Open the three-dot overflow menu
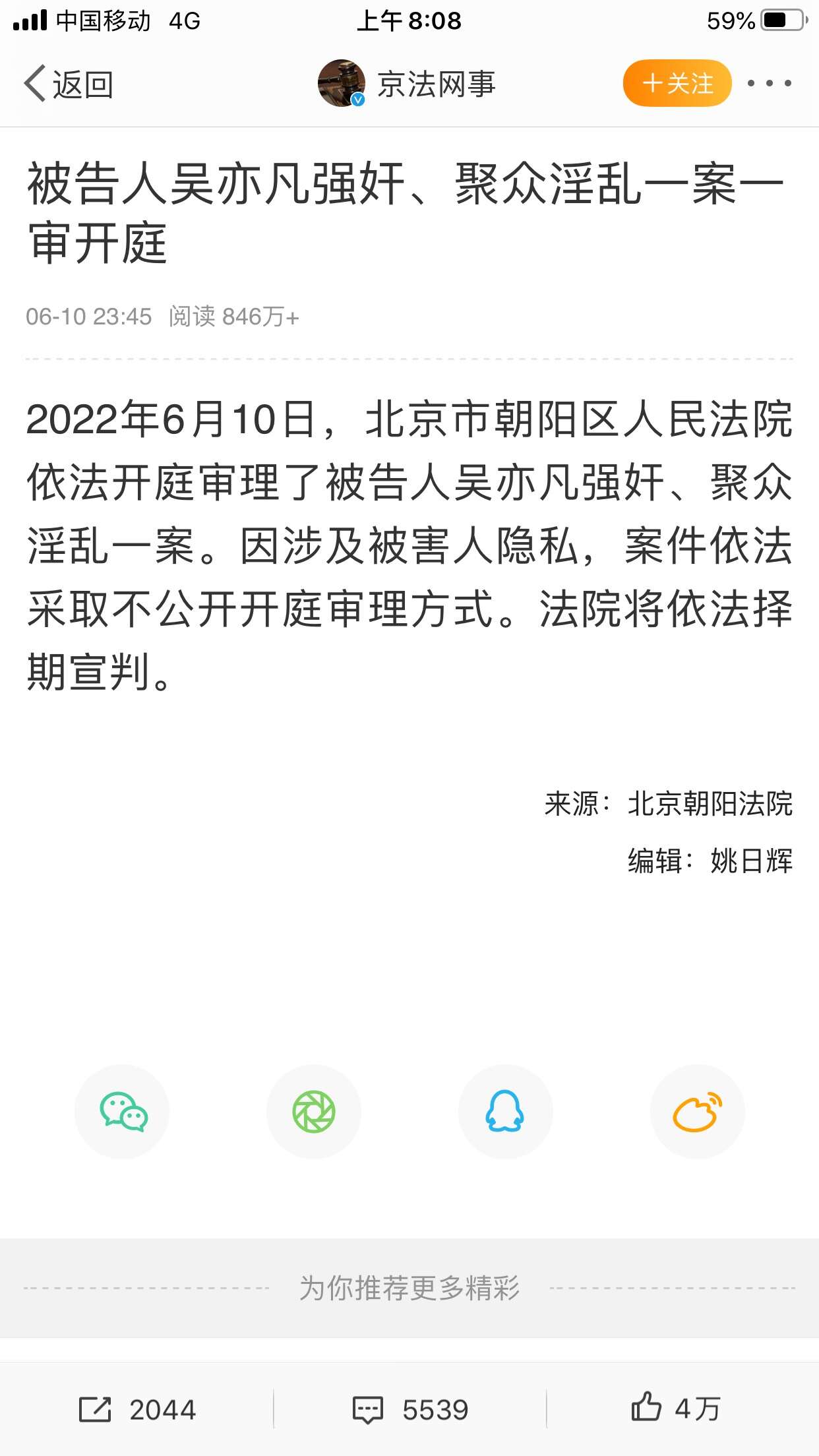 [x=769, y=84]
